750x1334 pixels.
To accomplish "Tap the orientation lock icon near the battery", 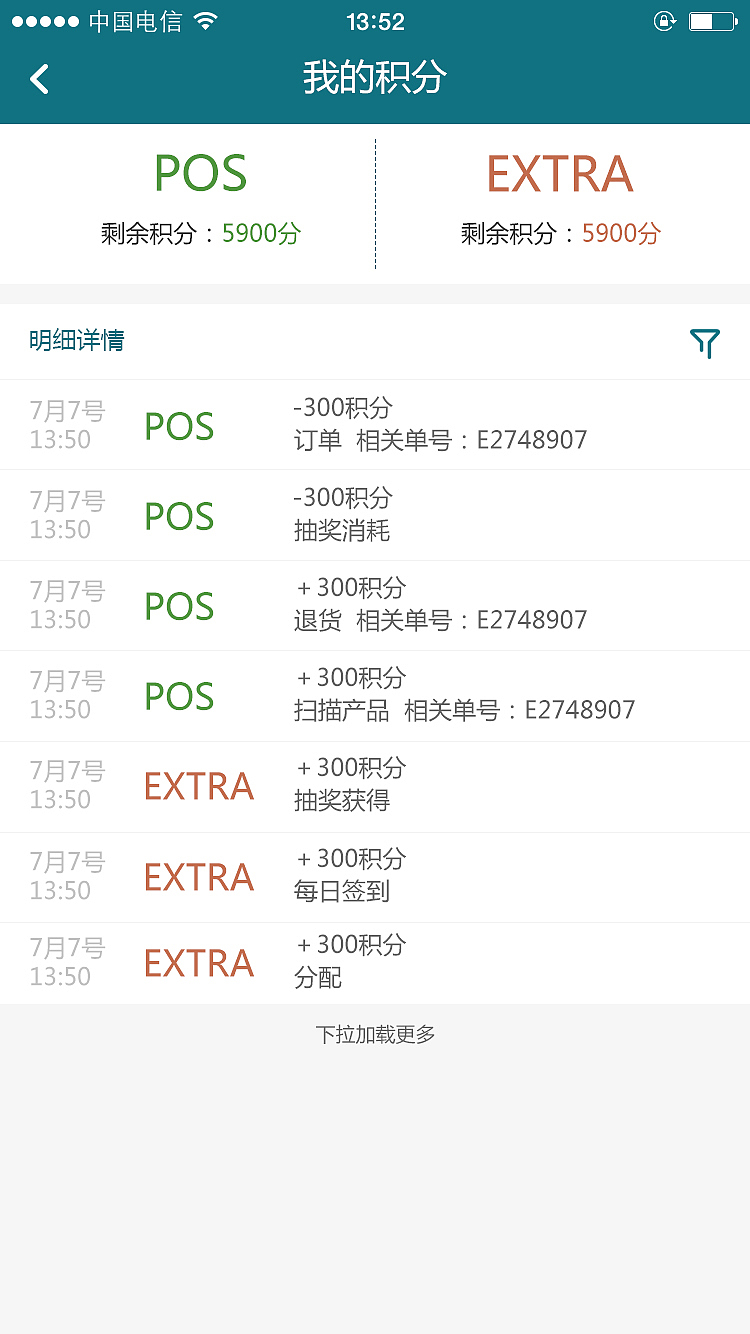I will (665, 20).
